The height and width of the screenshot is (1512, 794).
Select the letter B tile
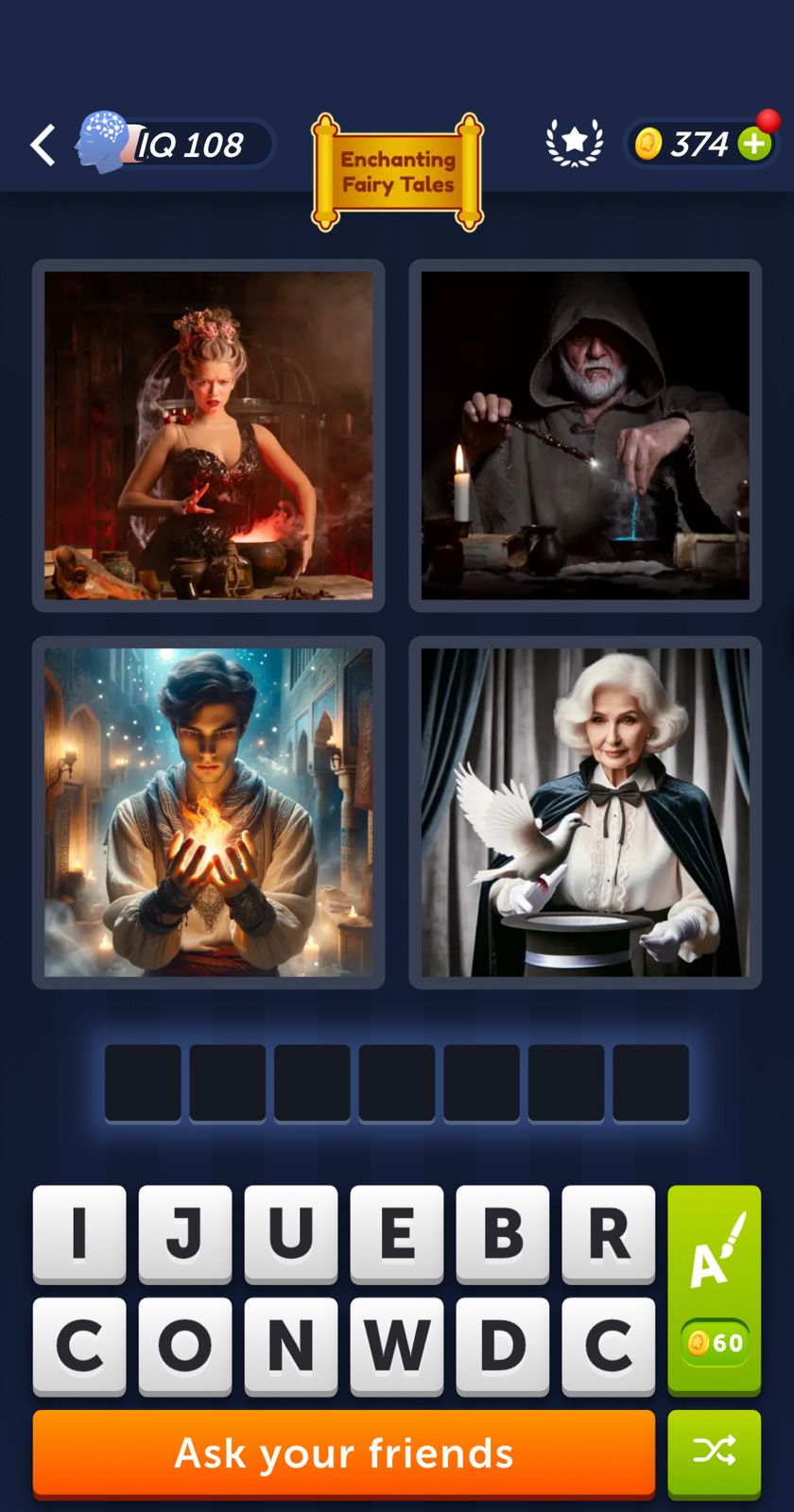pos(503,1234)
